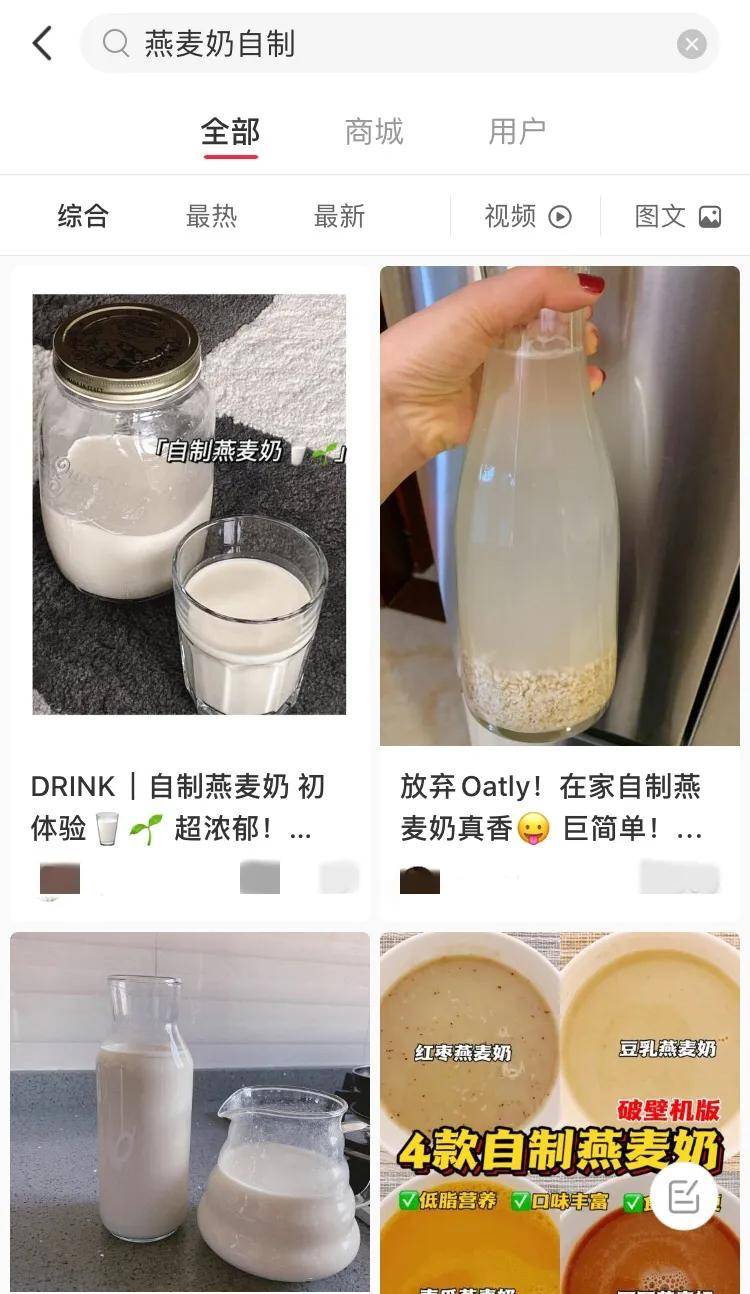The image size is (750, 1294).
Task: Tap the search field with 燕麦奶自制
Action: 400,44
